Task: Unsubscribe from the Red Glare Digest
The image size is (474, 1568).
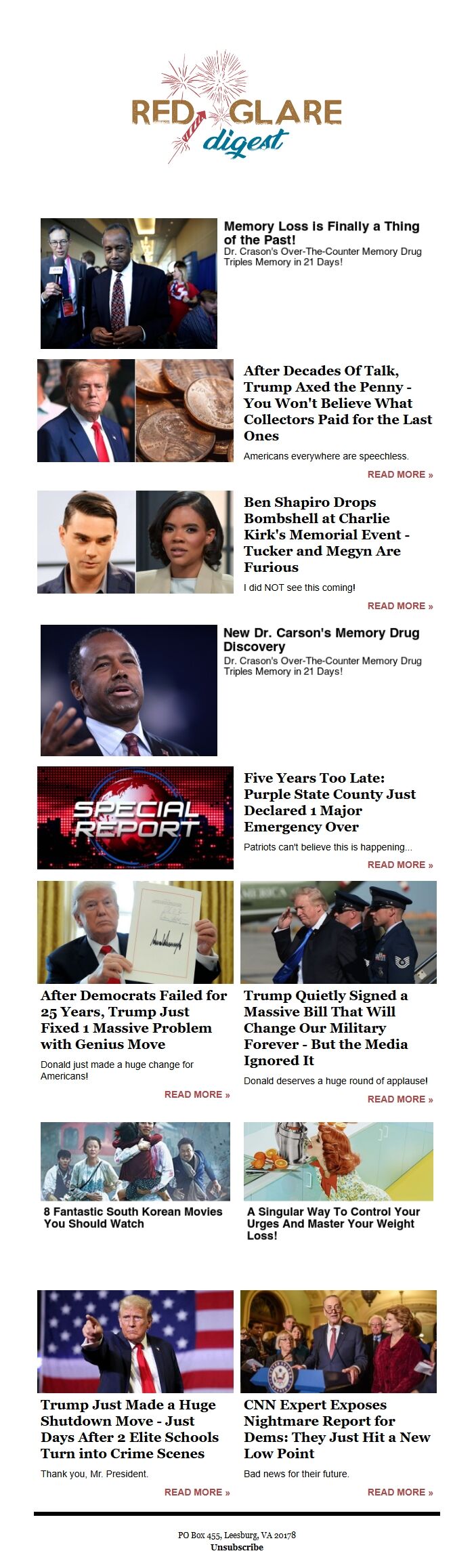Action: 236,1547
